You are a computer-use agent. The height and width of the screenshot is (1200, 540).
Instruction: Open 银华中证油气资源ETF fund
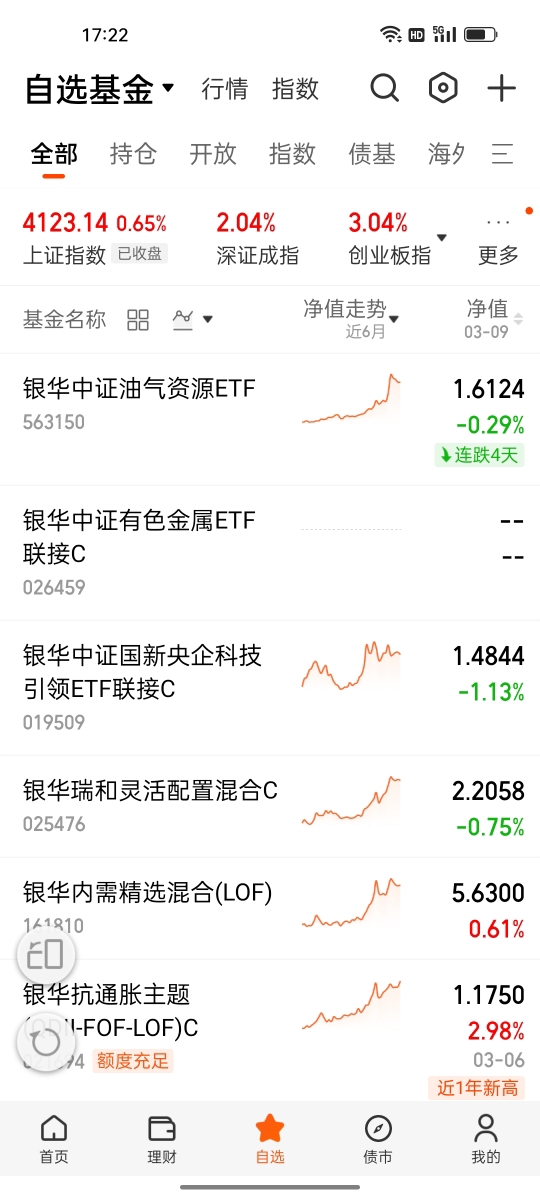coord(270,420)
